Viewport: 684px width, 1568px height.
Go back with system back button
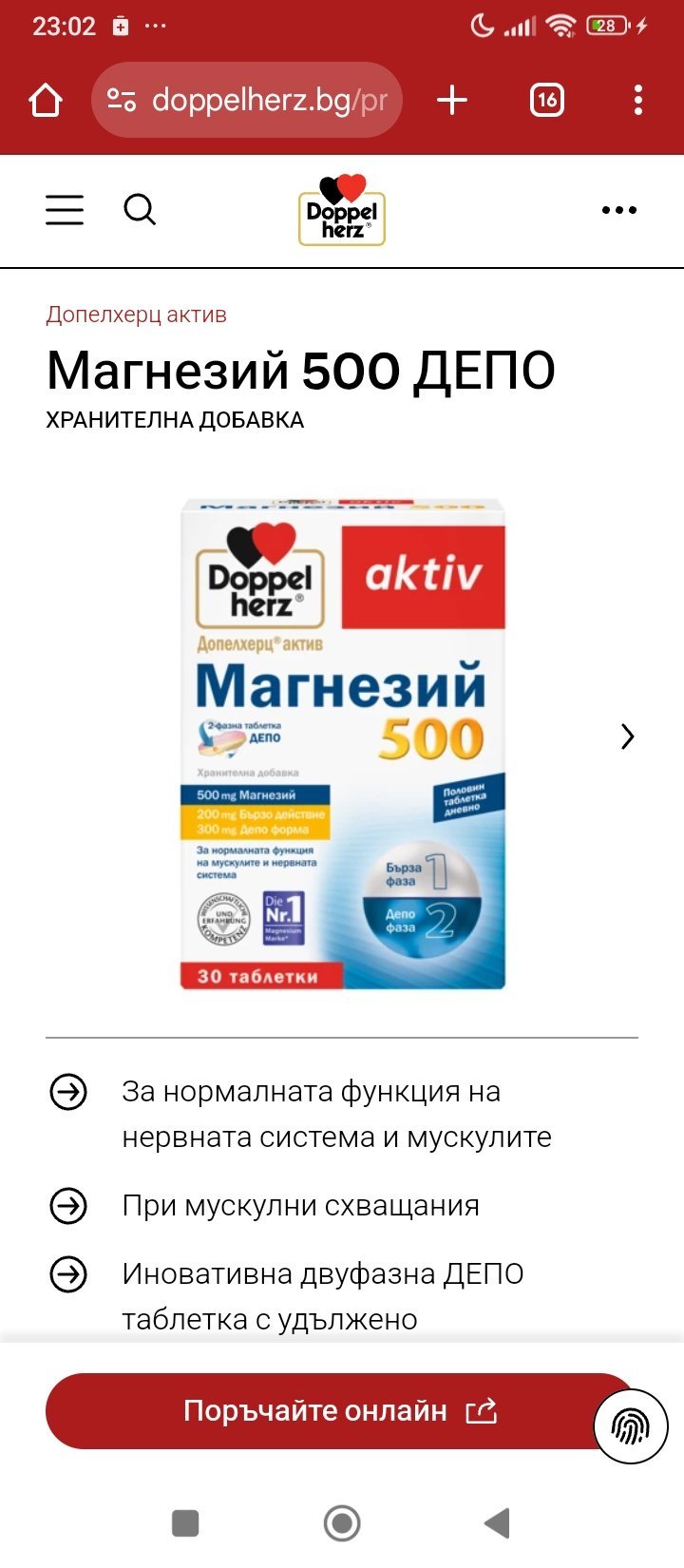pyautogui.click(x=498, y=1523)
